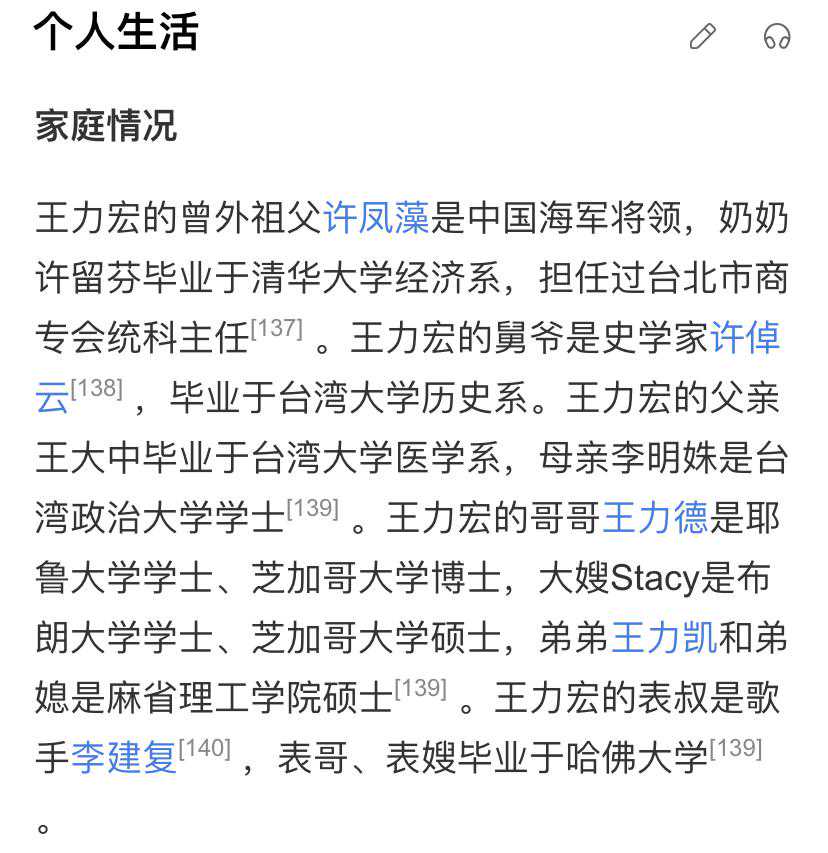Open the 王力德 link
Screen dimensions: 828x853
click(655, 518)
